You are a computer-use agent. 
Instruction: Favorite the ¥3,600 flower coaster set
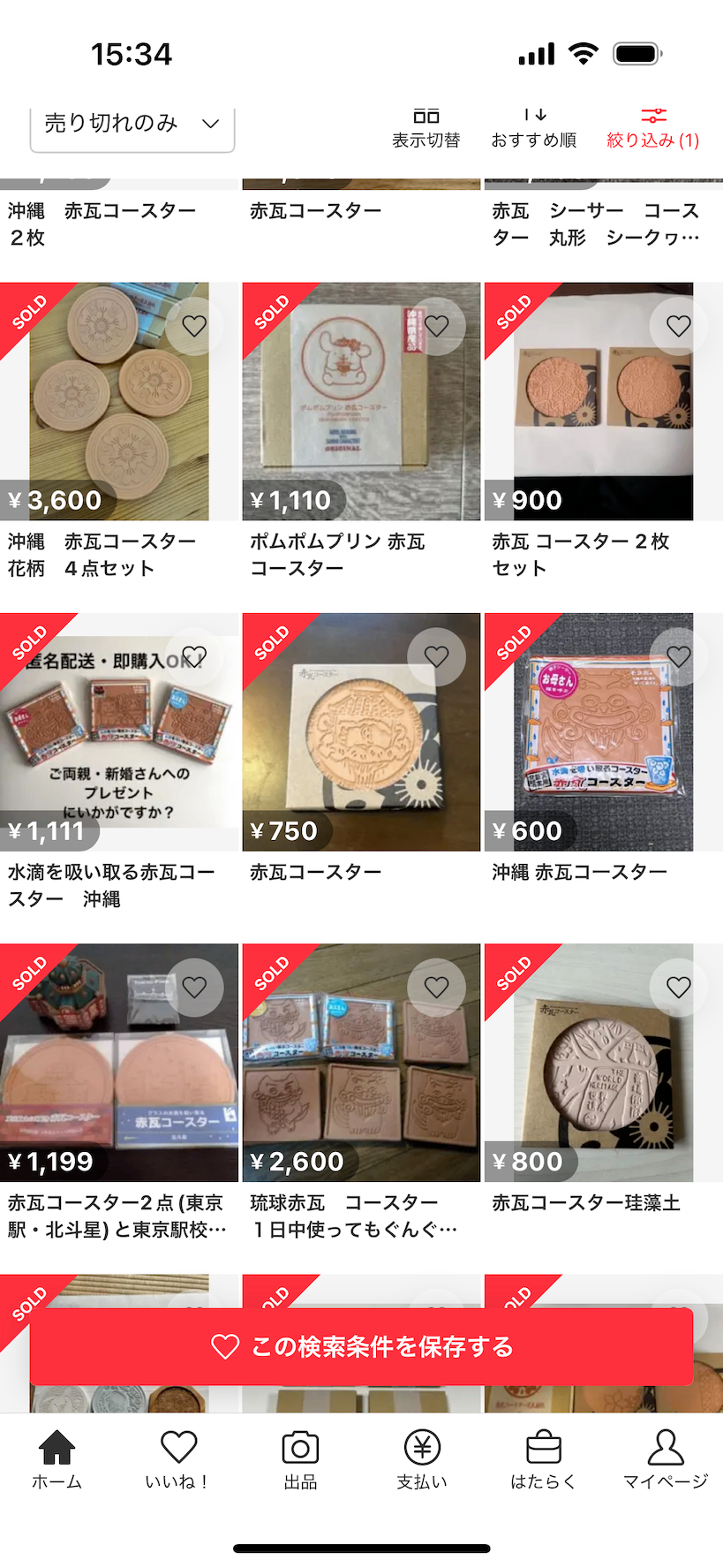tap(194, 325)
